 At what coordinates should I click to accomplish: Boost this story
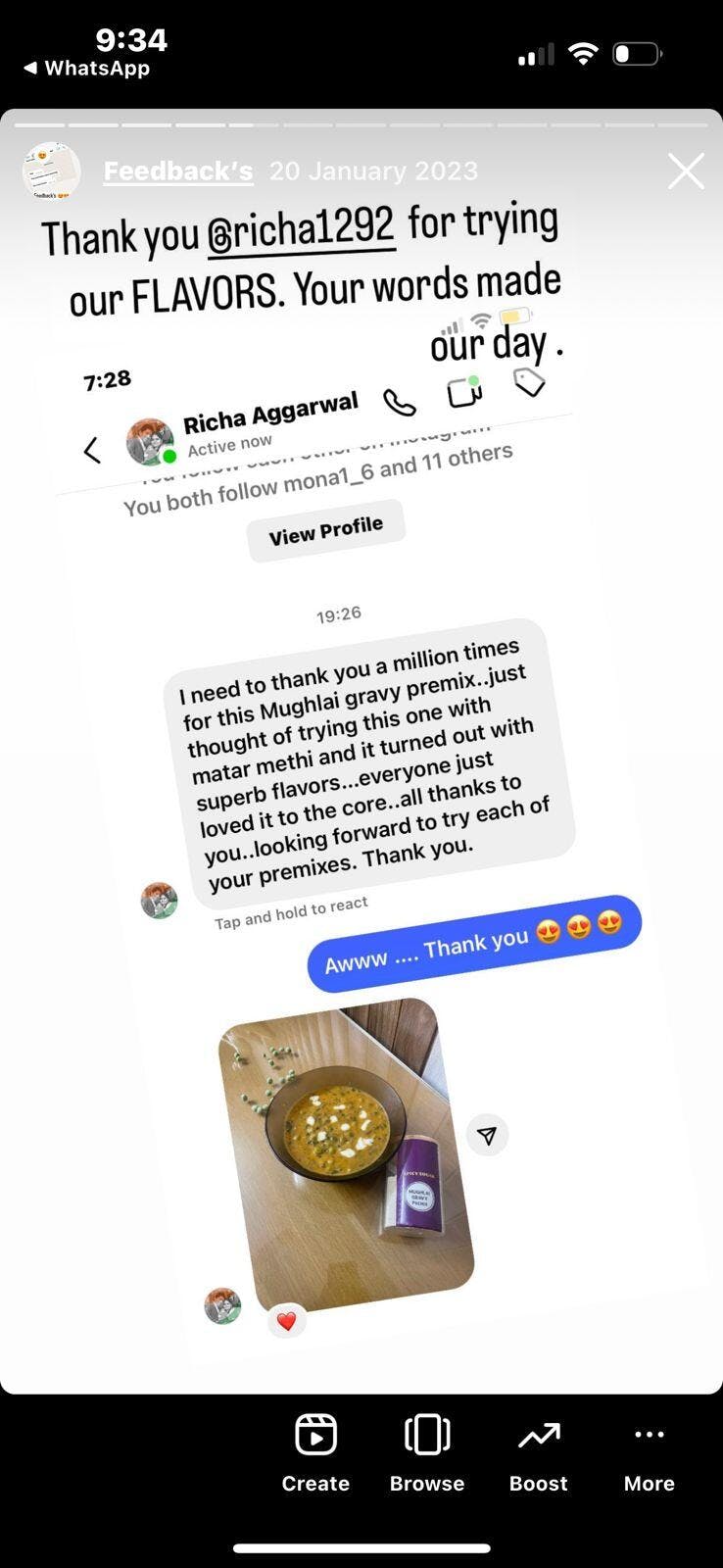(x=538, y=1451)
